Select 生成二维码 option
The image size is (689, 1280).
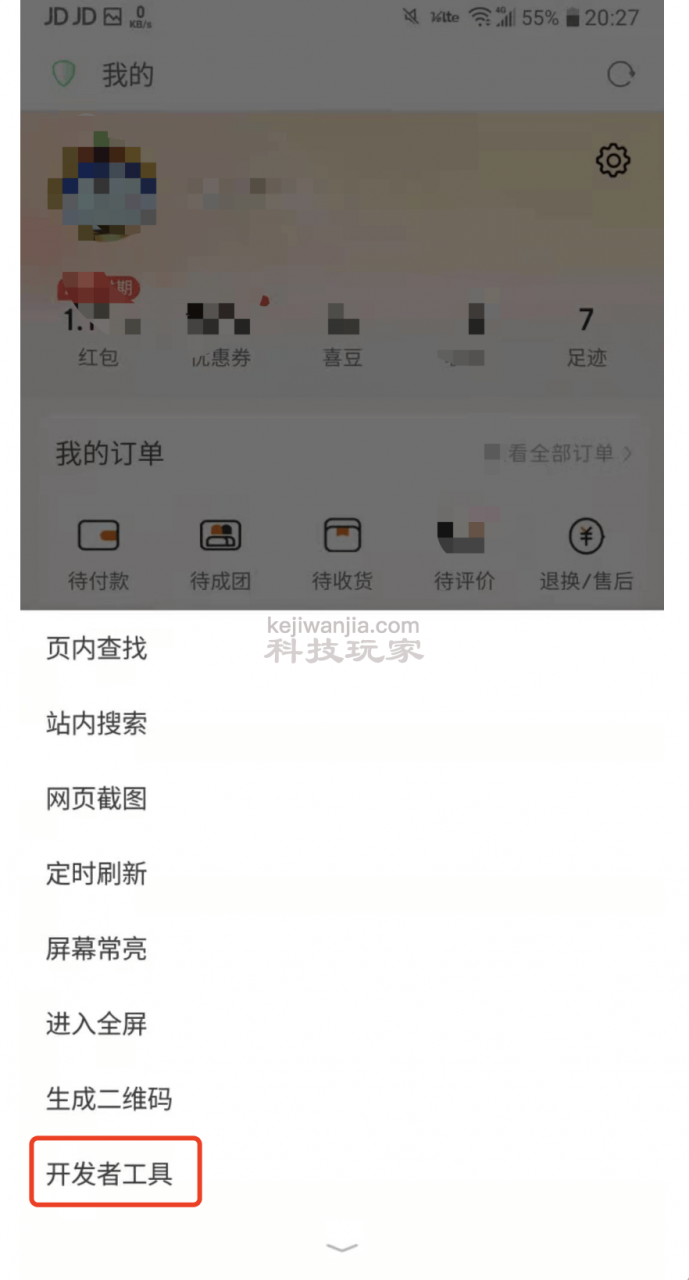(109, 1099)
